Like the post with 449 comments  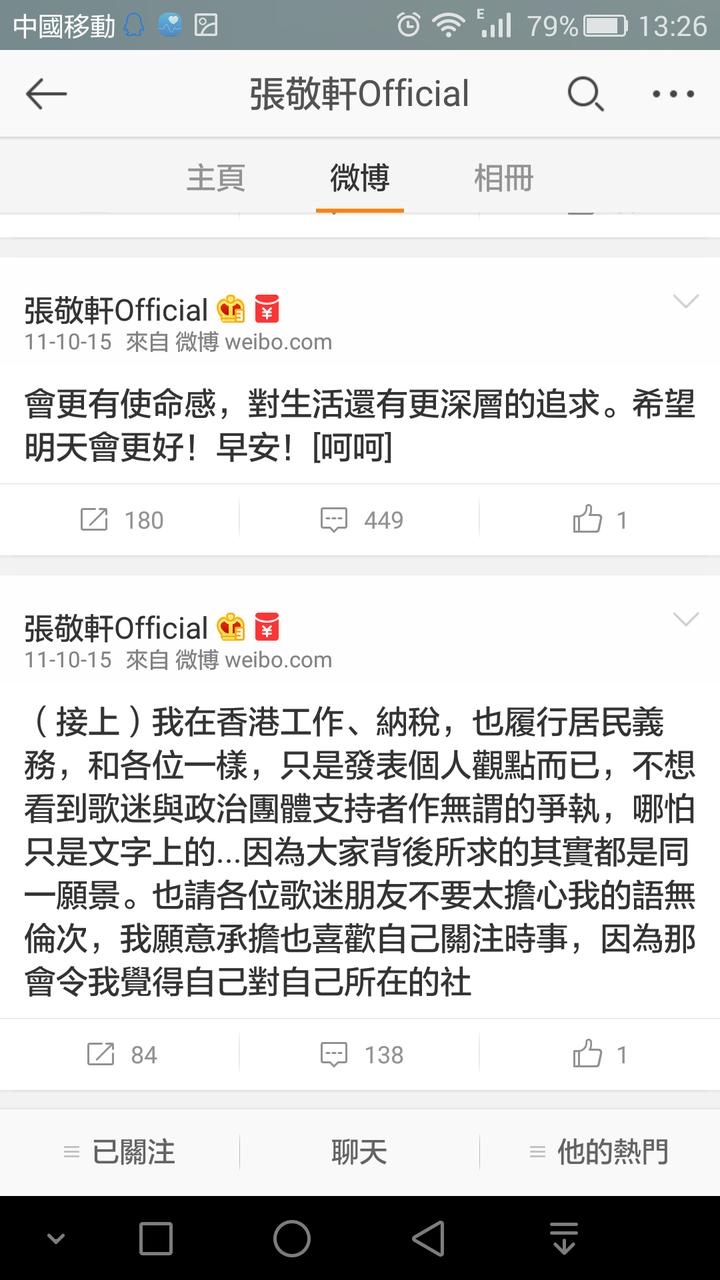600,520
